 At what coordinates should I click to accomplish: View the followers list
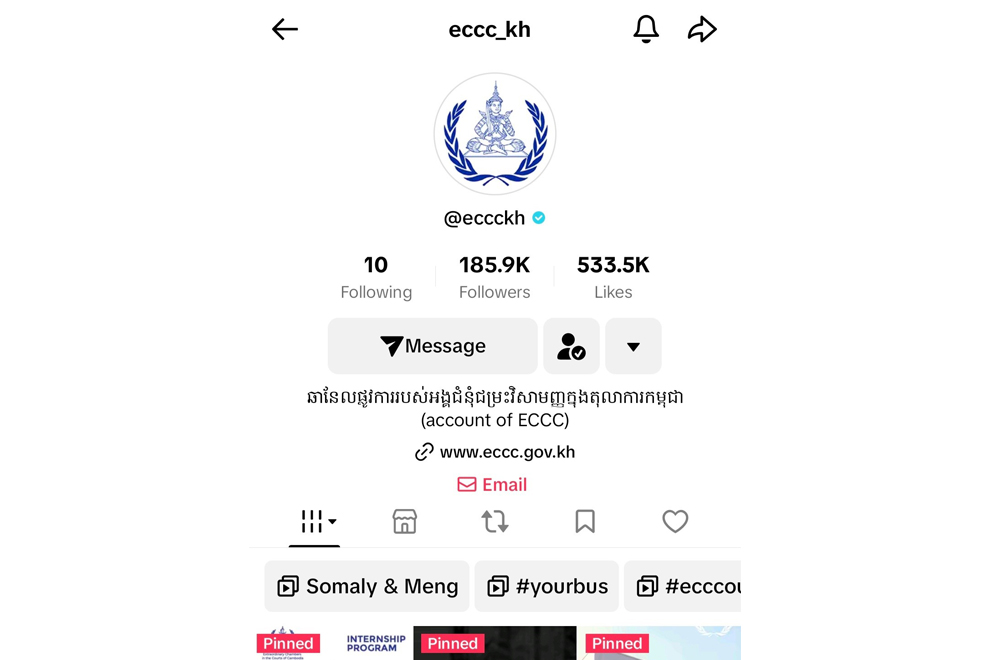click(x=494, y=276)
